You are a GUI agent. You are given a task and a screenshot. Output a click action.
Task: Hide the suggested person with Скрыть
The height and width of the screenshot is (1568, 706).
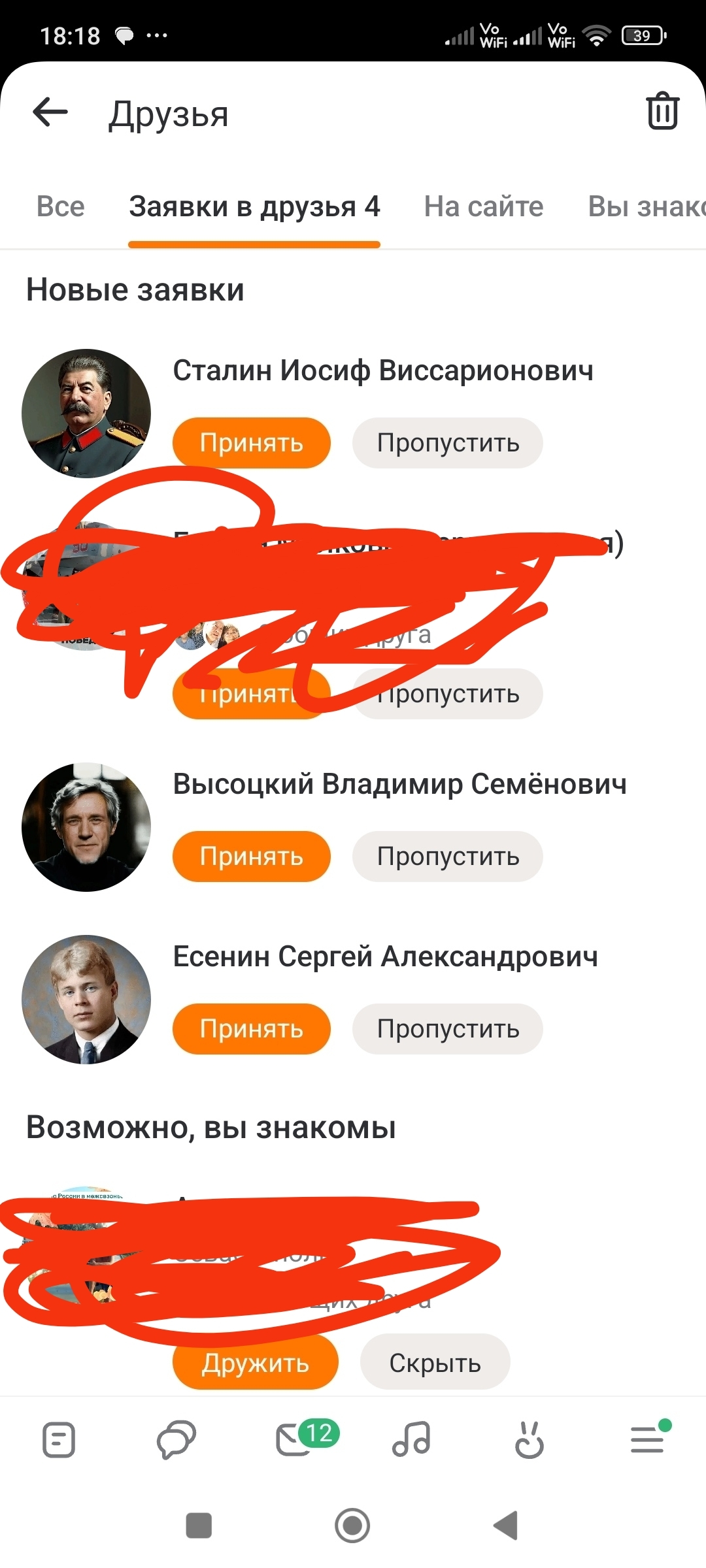435,1363
